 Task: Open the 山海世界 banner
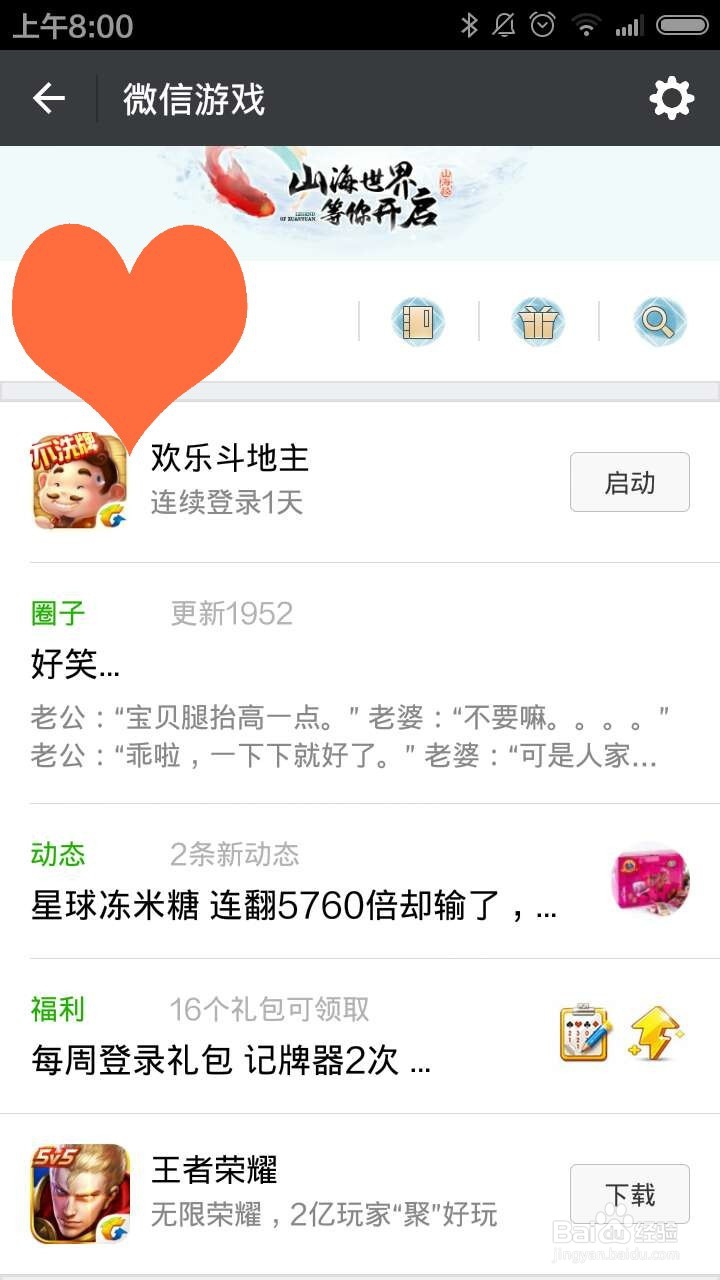tap(360, 200)
